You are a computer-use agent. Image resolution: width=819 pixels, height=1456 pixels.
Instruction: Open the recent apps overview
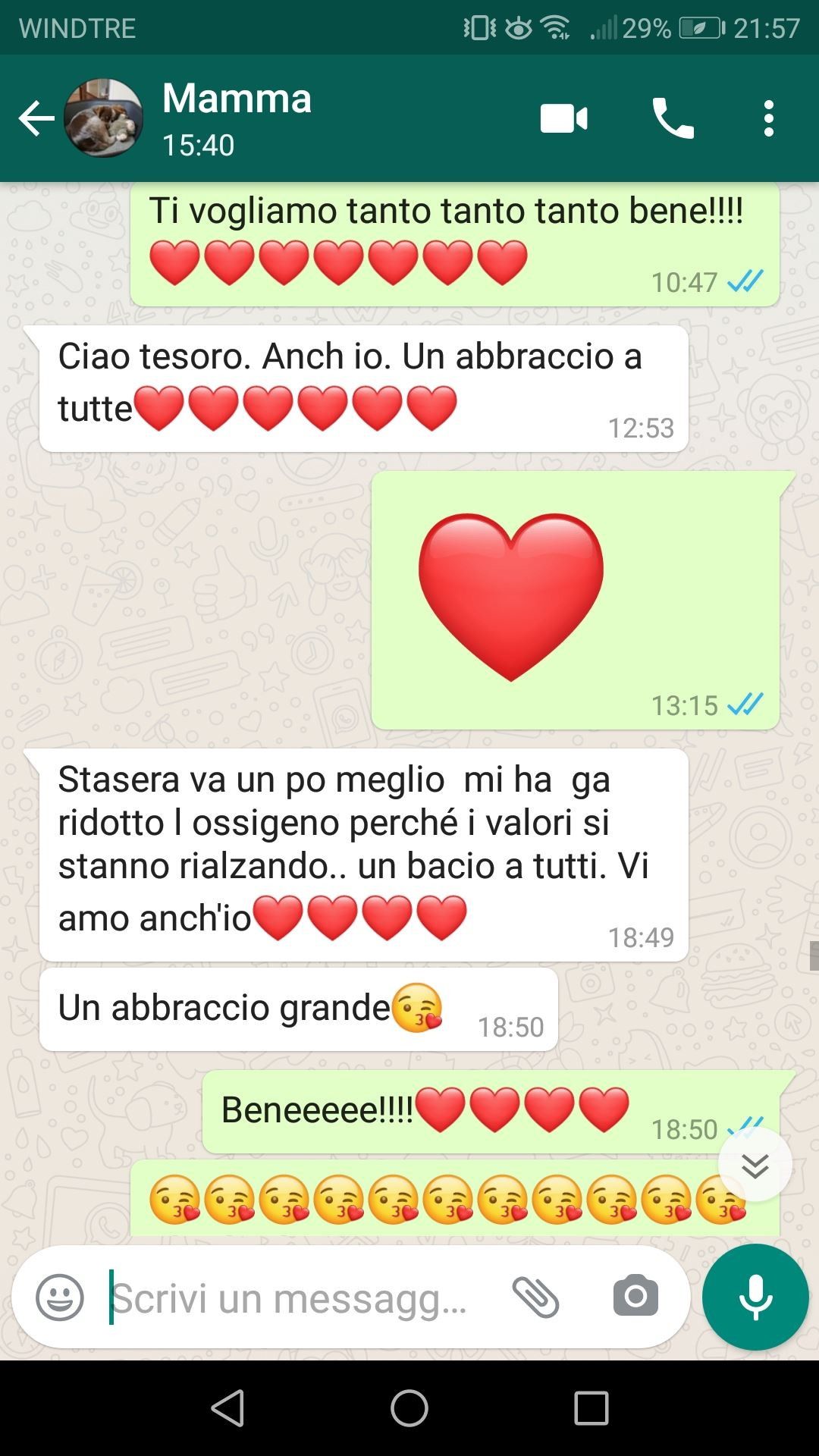click(x=591, y=1408)
